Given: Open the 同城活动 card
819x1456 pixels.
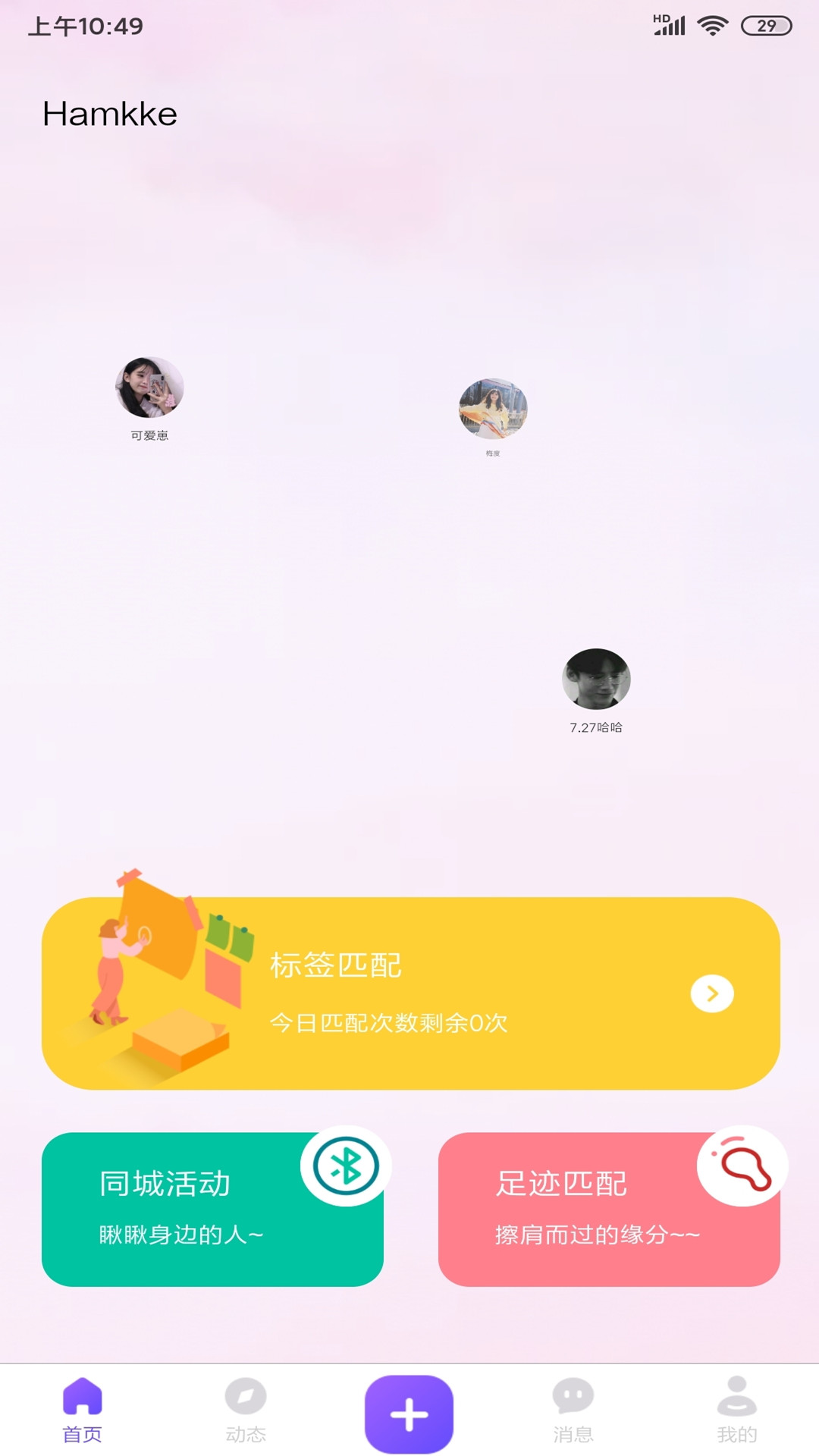Looking at the screenshot, I should [x=212, y=1210].
